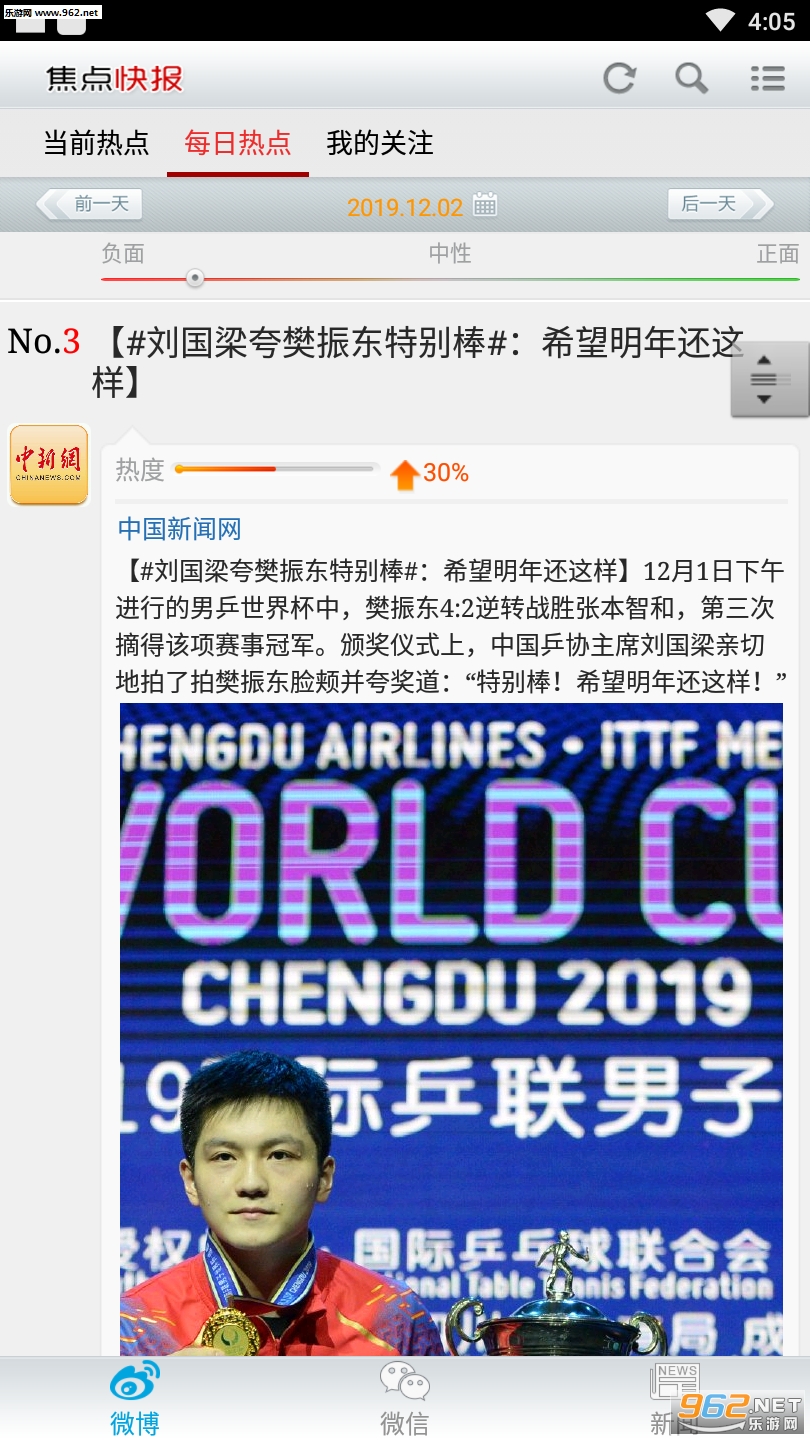Switch to 微博 bottom tab
Viewport: 810px width, 1440px height.
pos(135,1399)
